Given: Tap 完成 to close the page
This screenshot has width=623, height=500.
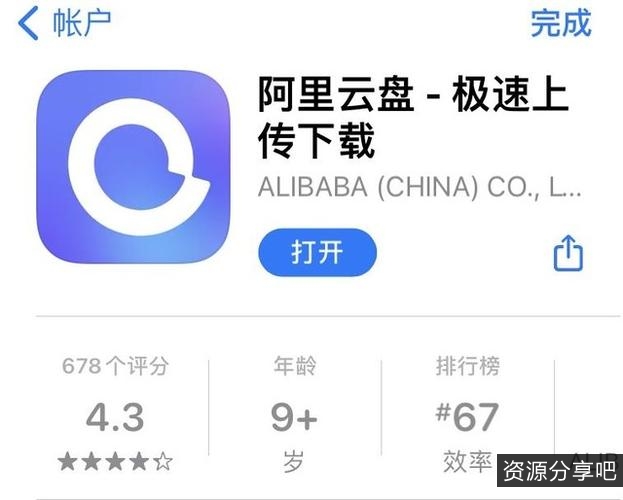Looking at the screenshot, I should (x=560, y=23).
